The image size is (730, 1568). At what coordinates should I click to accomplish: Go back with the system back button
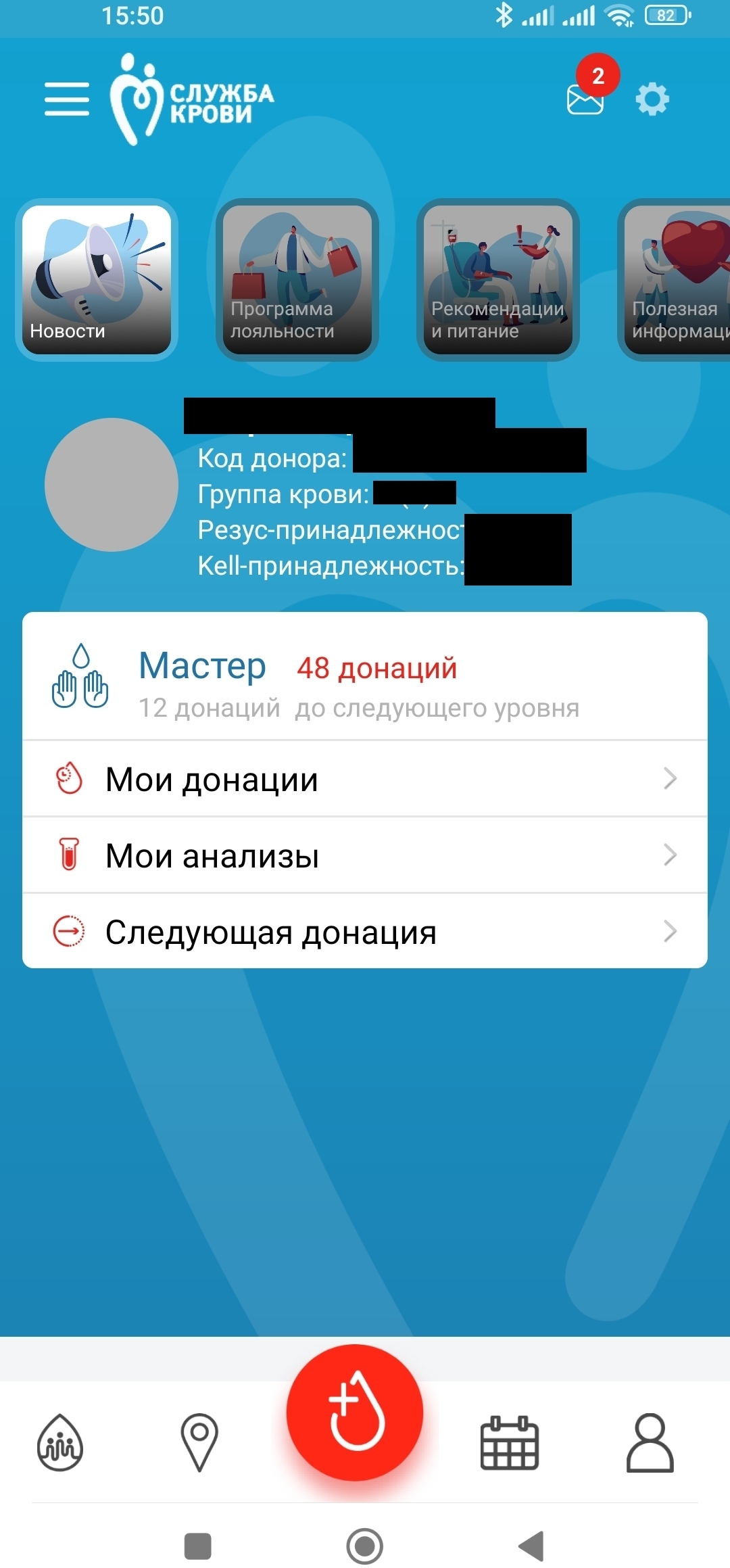(x=531, y=1545)
